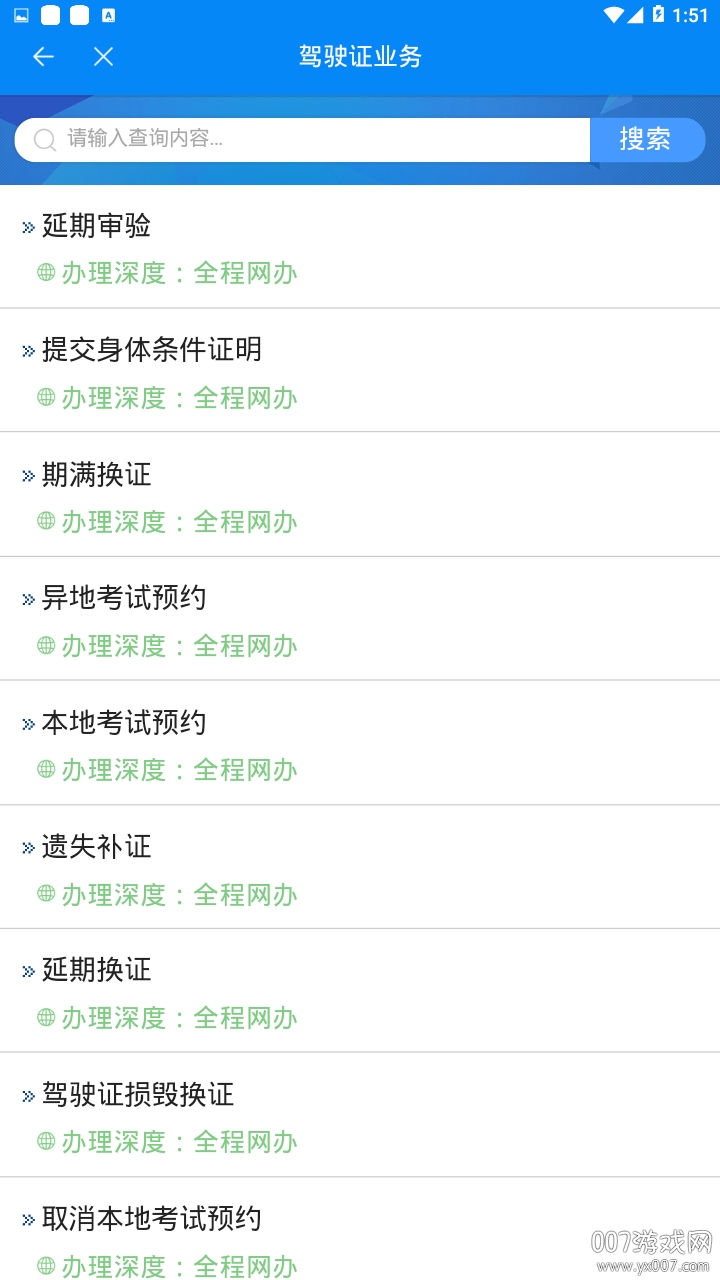Go back using the arrow icon
The width and height of the screenshot is (720, 1280).
pyautogui.click(x=43, y=57)
